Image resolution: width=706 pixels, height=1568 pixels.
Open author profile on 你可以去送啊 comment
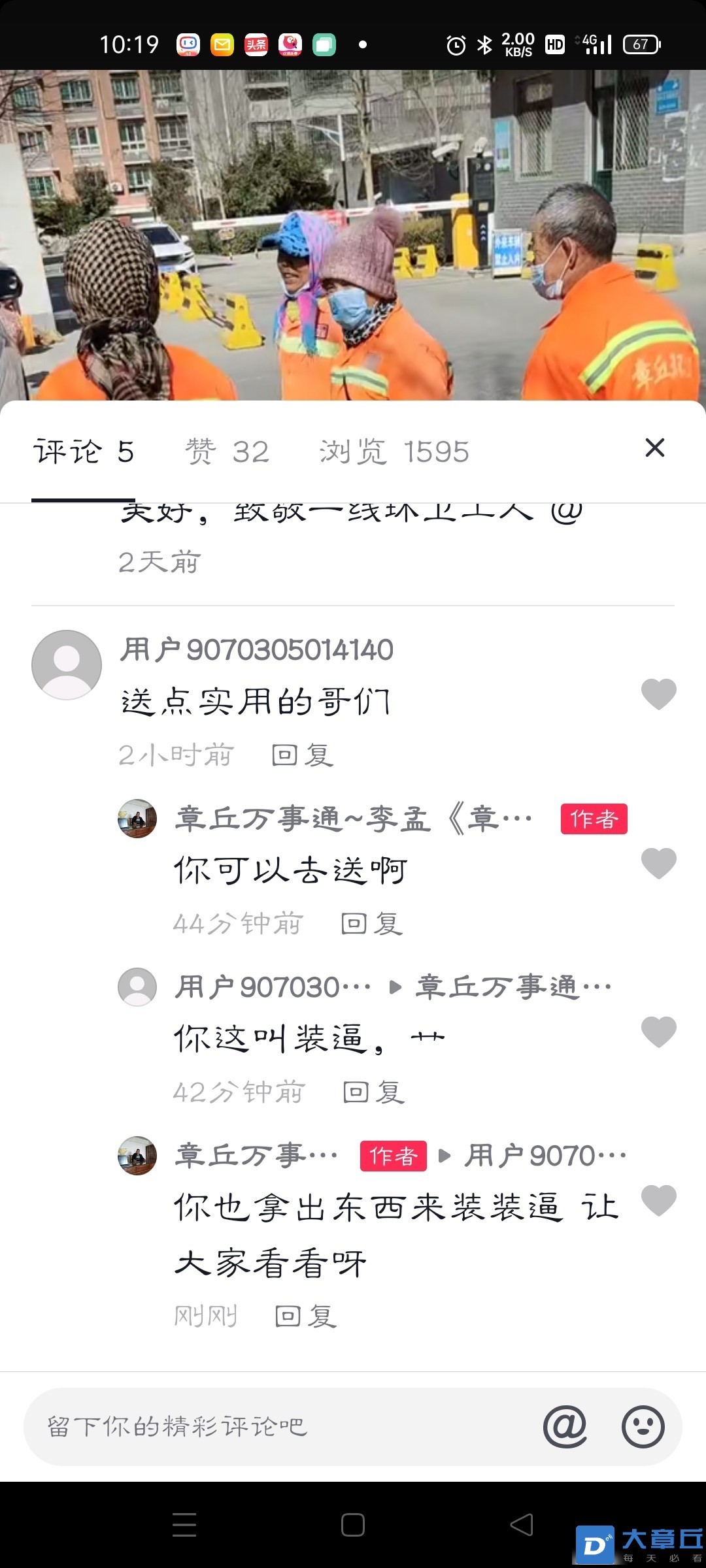pos(137,818)
